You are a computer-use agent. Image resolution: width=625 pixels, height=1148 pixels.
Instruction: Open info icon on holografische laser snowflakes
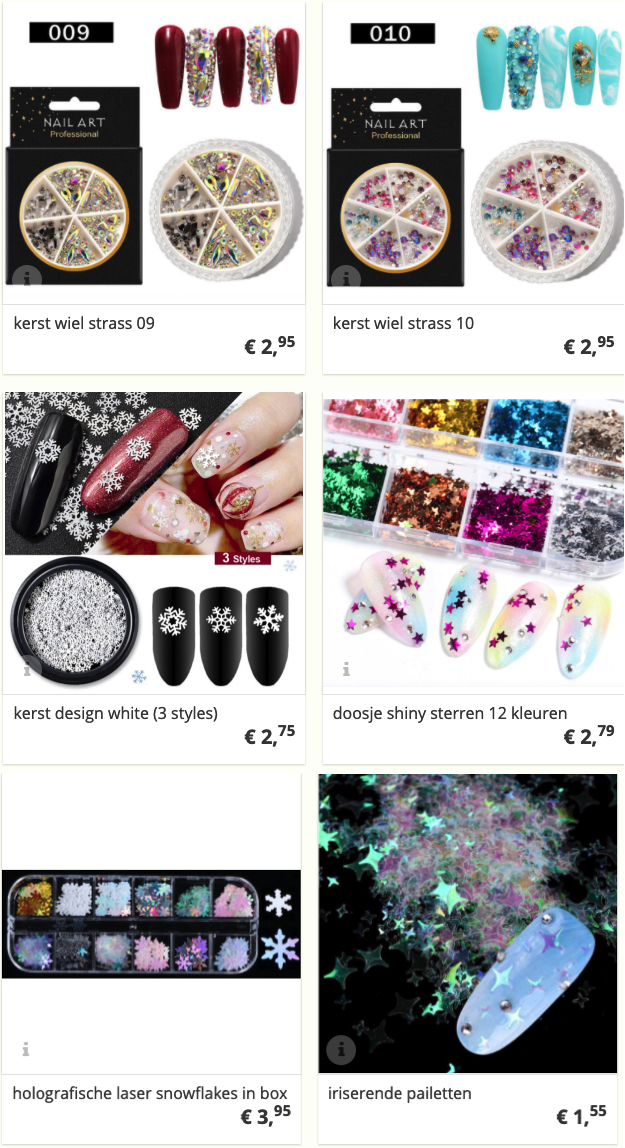(x=25, y=1049)
